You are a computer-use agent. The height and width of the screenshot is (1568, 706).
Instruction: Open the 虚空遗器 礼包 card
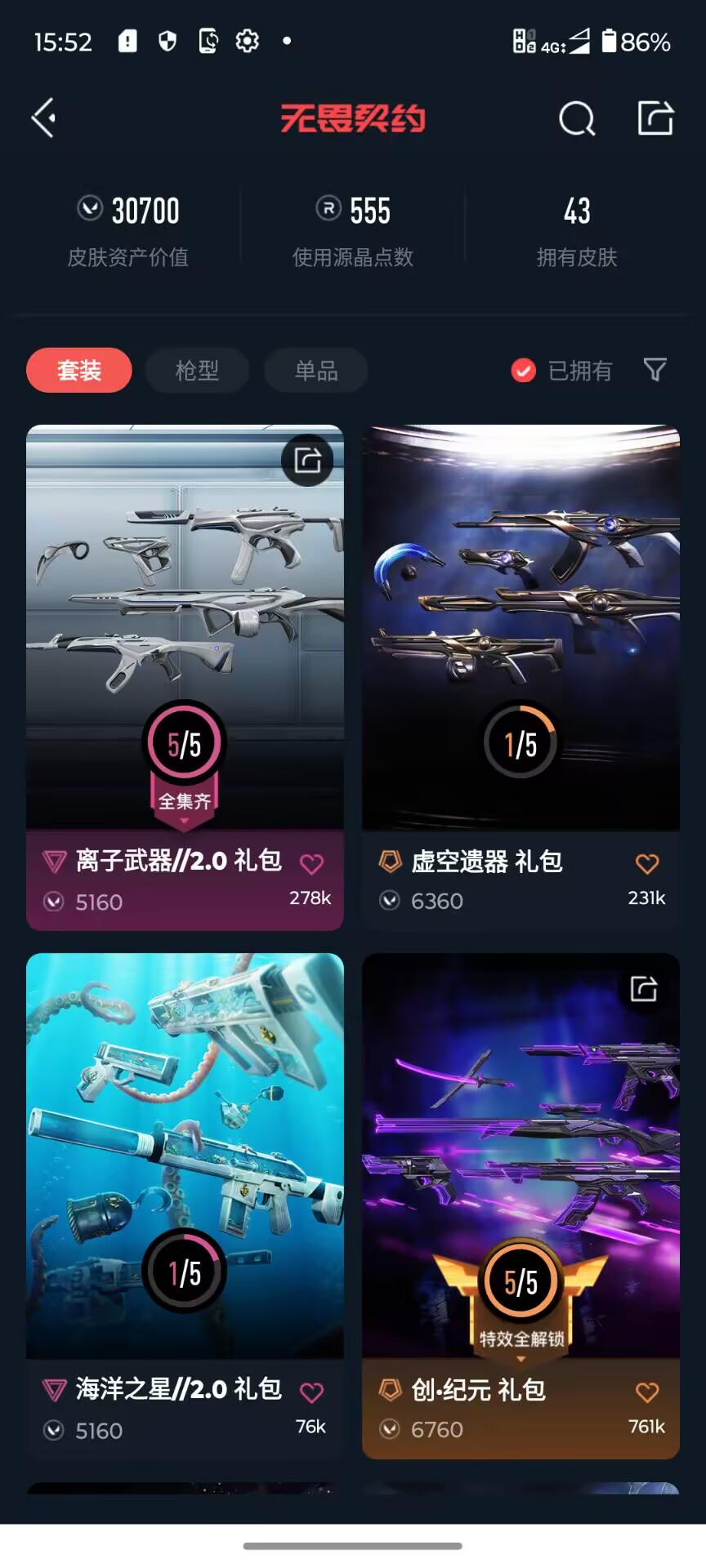pos(521,621)
